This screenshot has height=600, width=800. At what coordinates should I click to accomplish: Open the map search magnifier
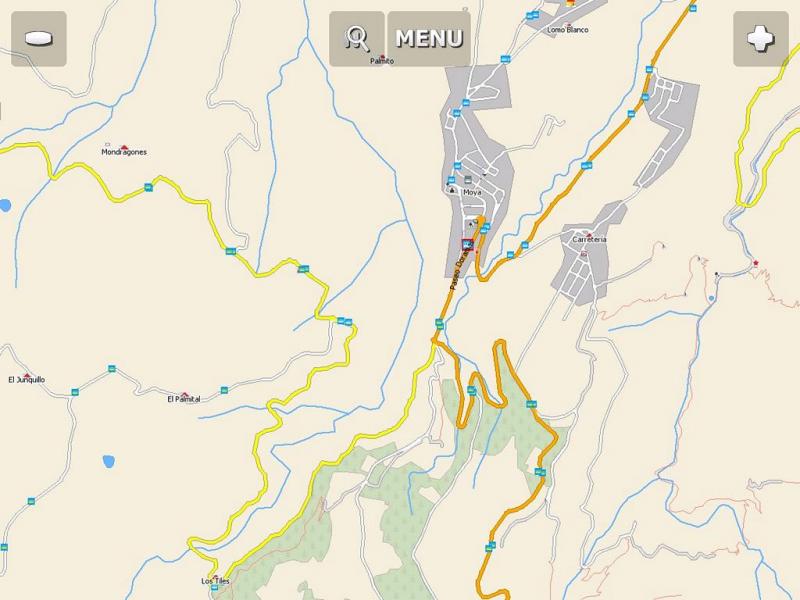357,39
